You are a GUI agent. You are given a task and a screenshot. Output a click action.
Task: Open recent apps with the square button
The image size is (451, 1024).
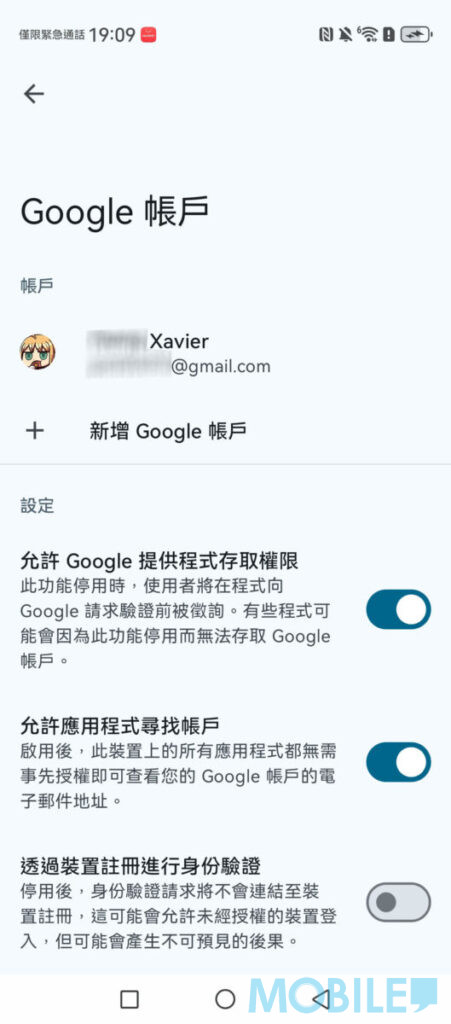[129, 999]
